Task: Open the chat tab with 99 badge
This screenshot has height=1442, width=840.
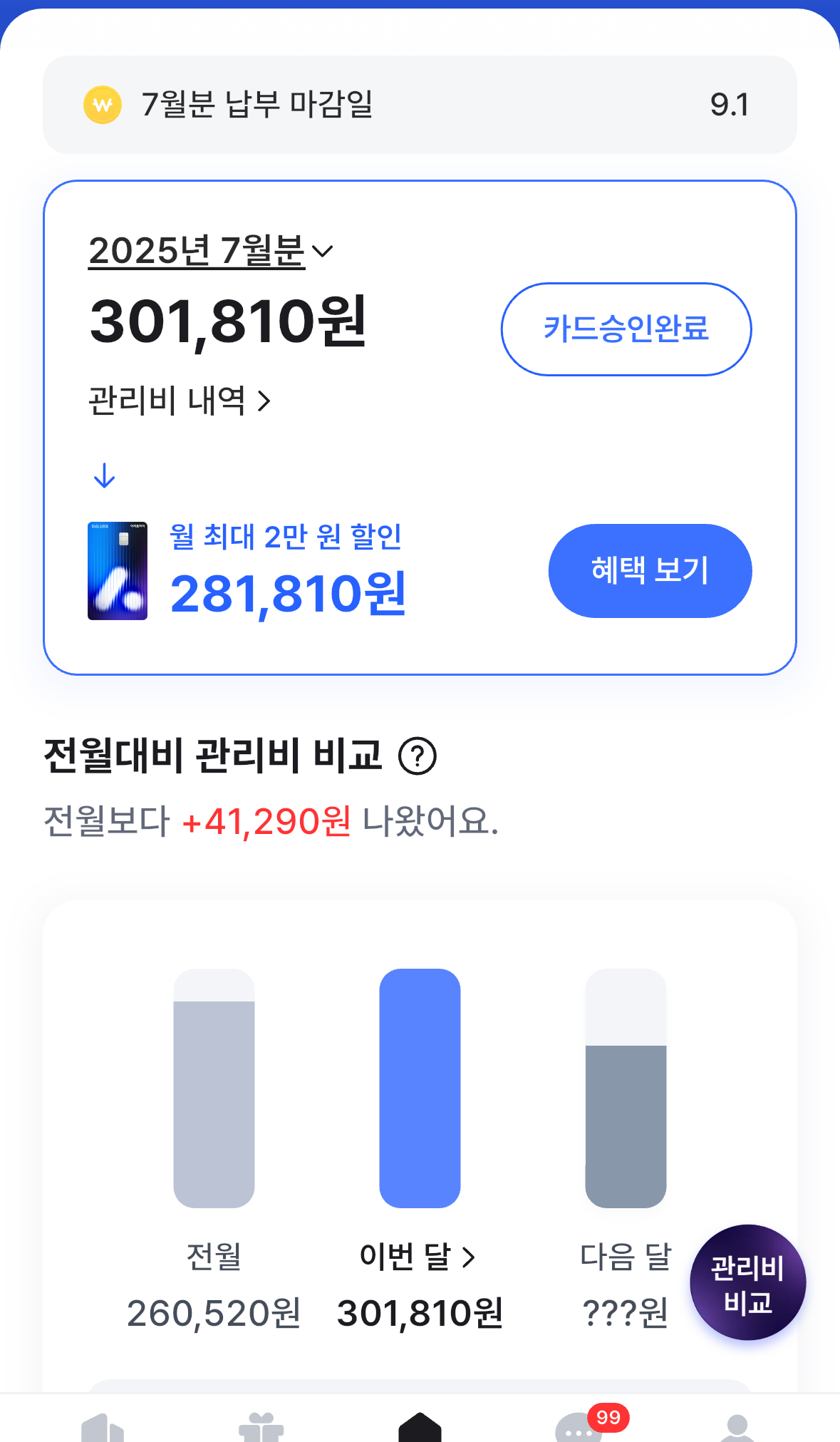Action: click(x=579, y=1428)
